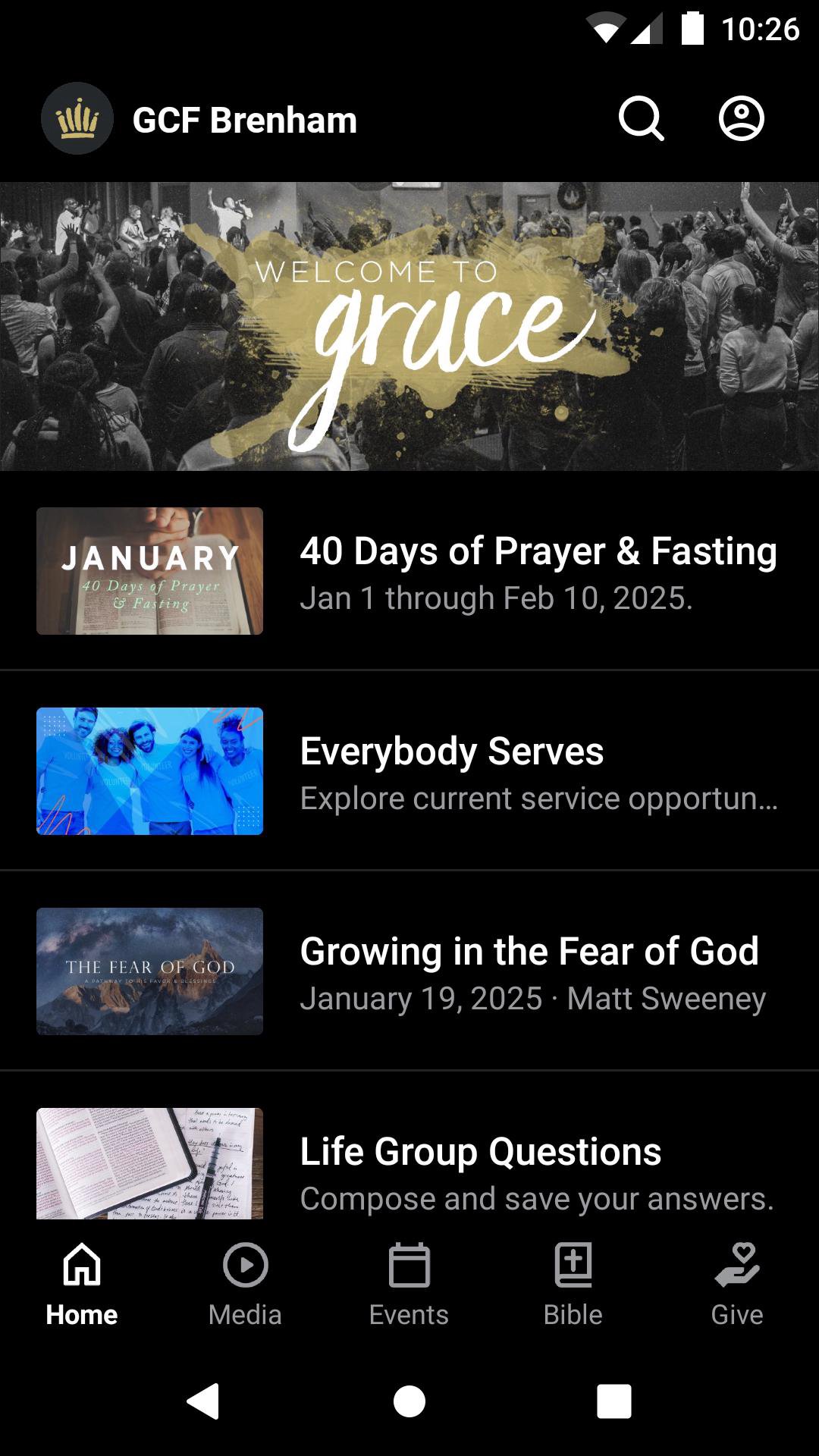Open the user profile icon
Image resolution: width=819 pixels, height=1456 pixels.
[741, 119]
